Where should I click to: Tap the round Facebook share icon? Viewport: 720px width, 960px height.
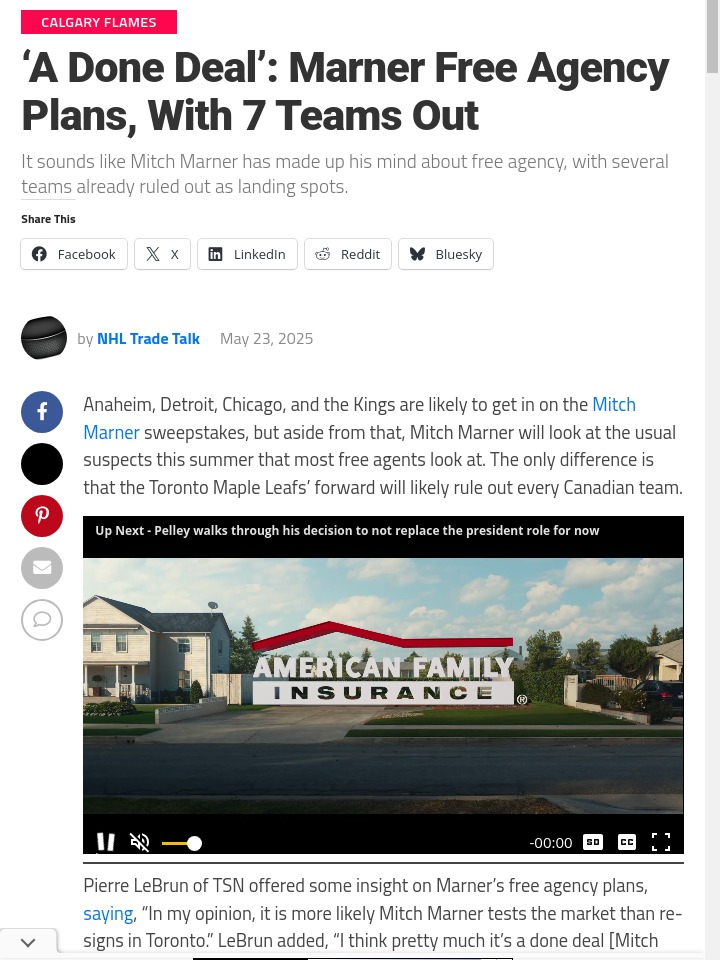tap(42, 412)
